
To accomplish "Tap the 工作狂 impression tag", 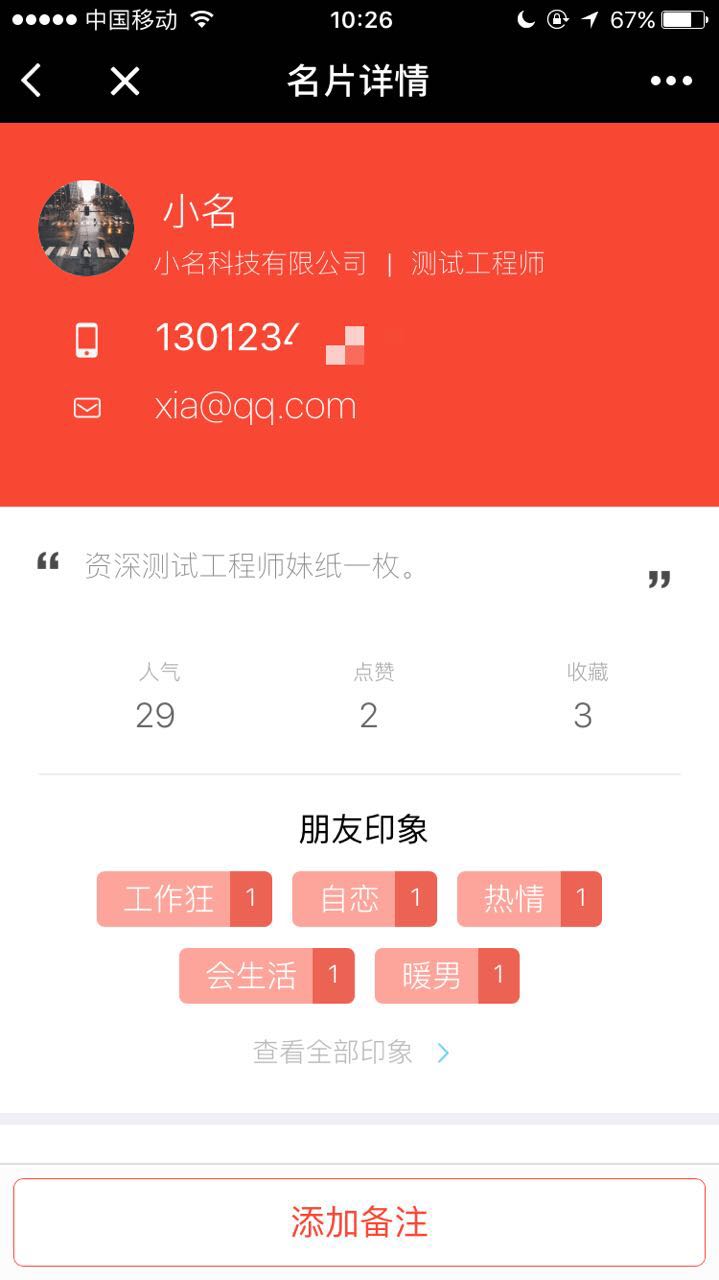I will click(x=184, y=899).
